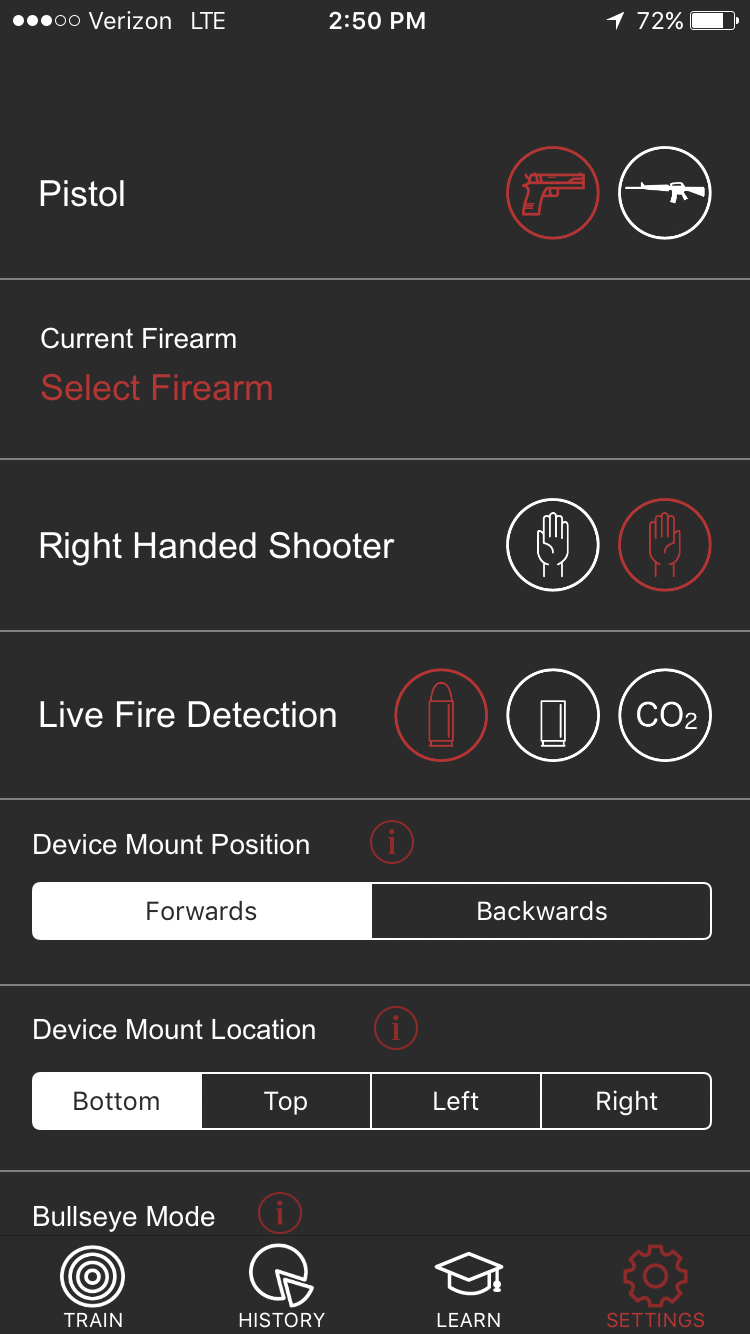The height and width of the screenshot is (1334, 750).
Task: Set mount location to Top
Action: pyautogui.click(x=286, y=1101)
